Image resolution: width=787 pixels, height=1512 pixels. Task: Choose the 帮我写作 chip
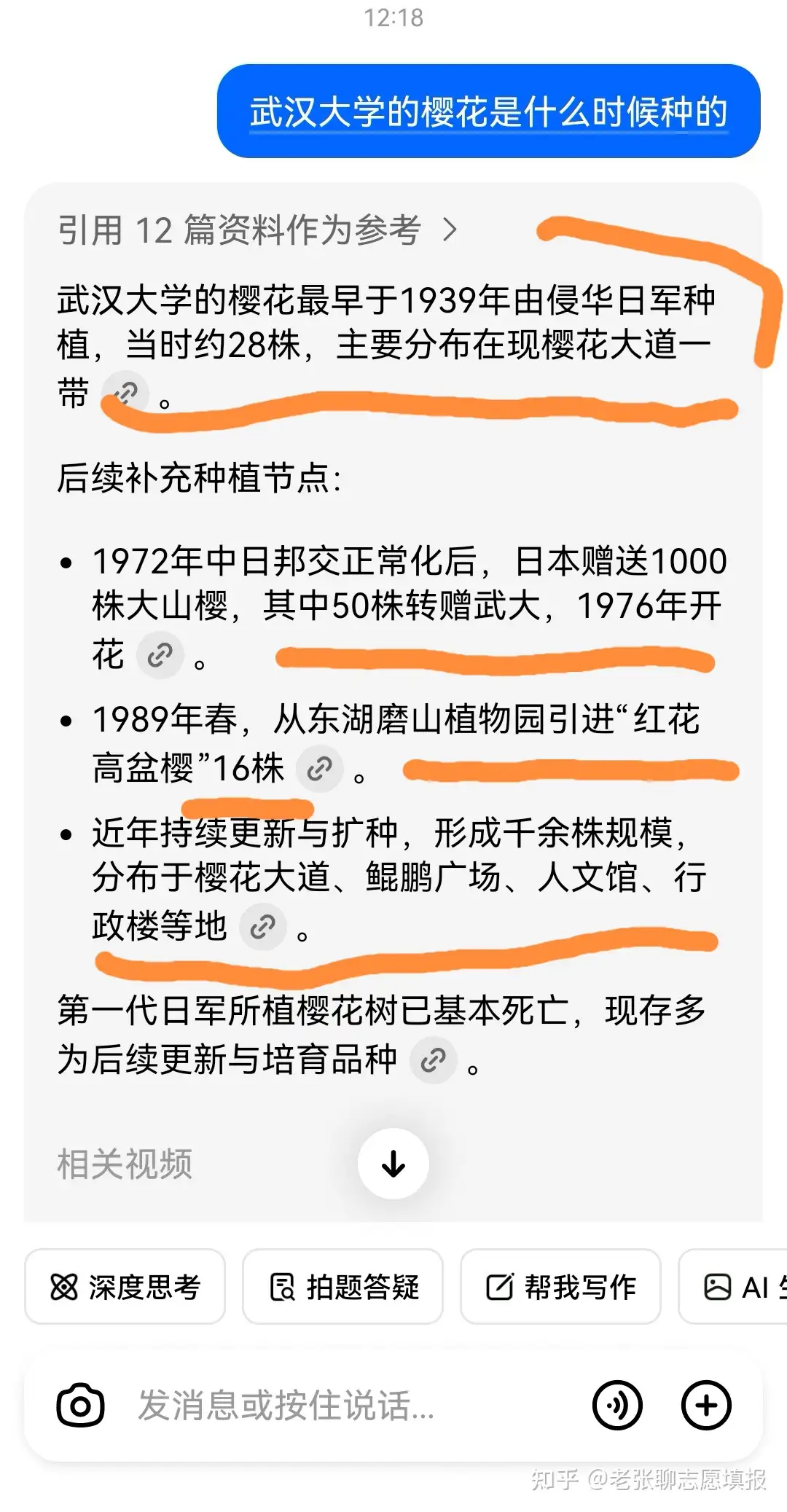pyautogui.click(x=560, y=1287)
